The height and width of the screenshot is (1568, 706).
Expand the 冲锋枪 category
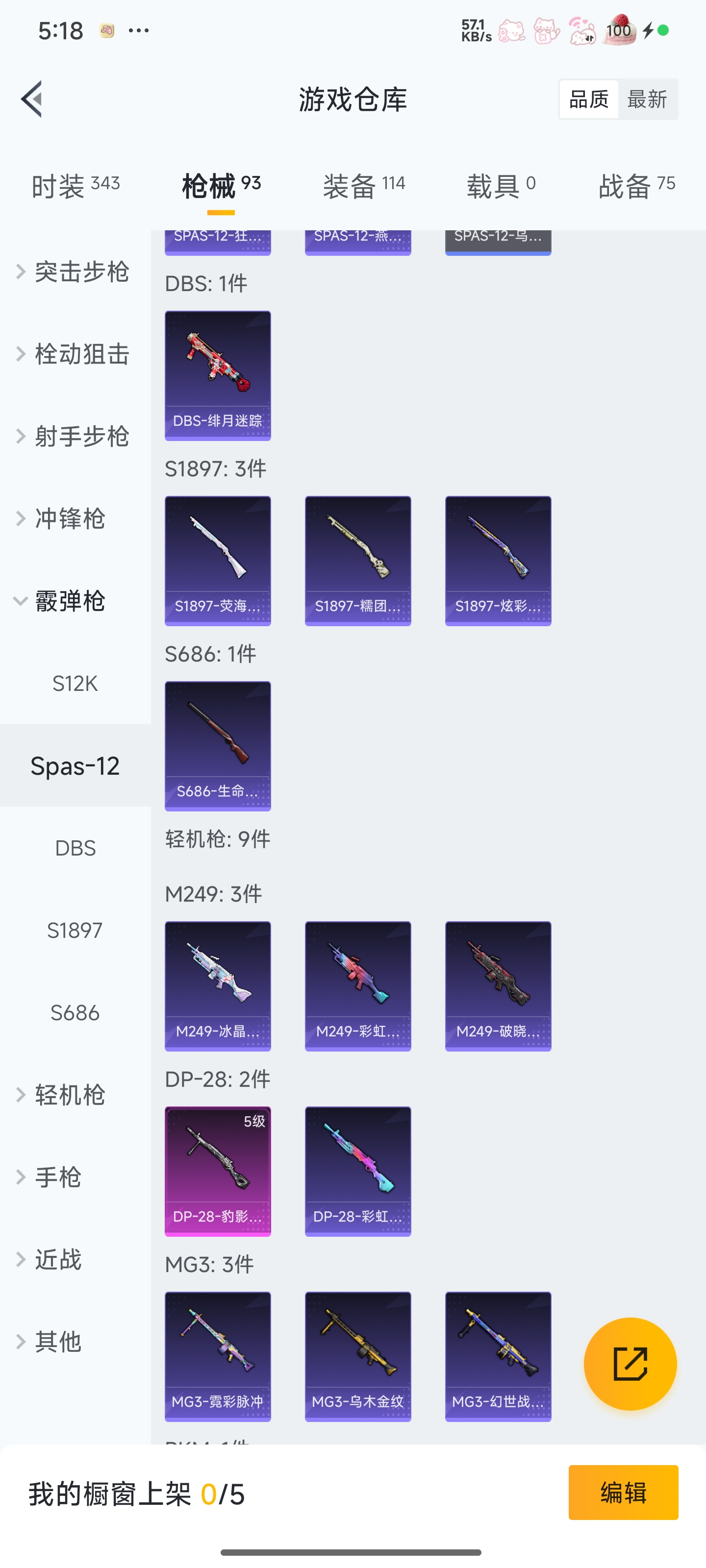click(x=70, y=518)
